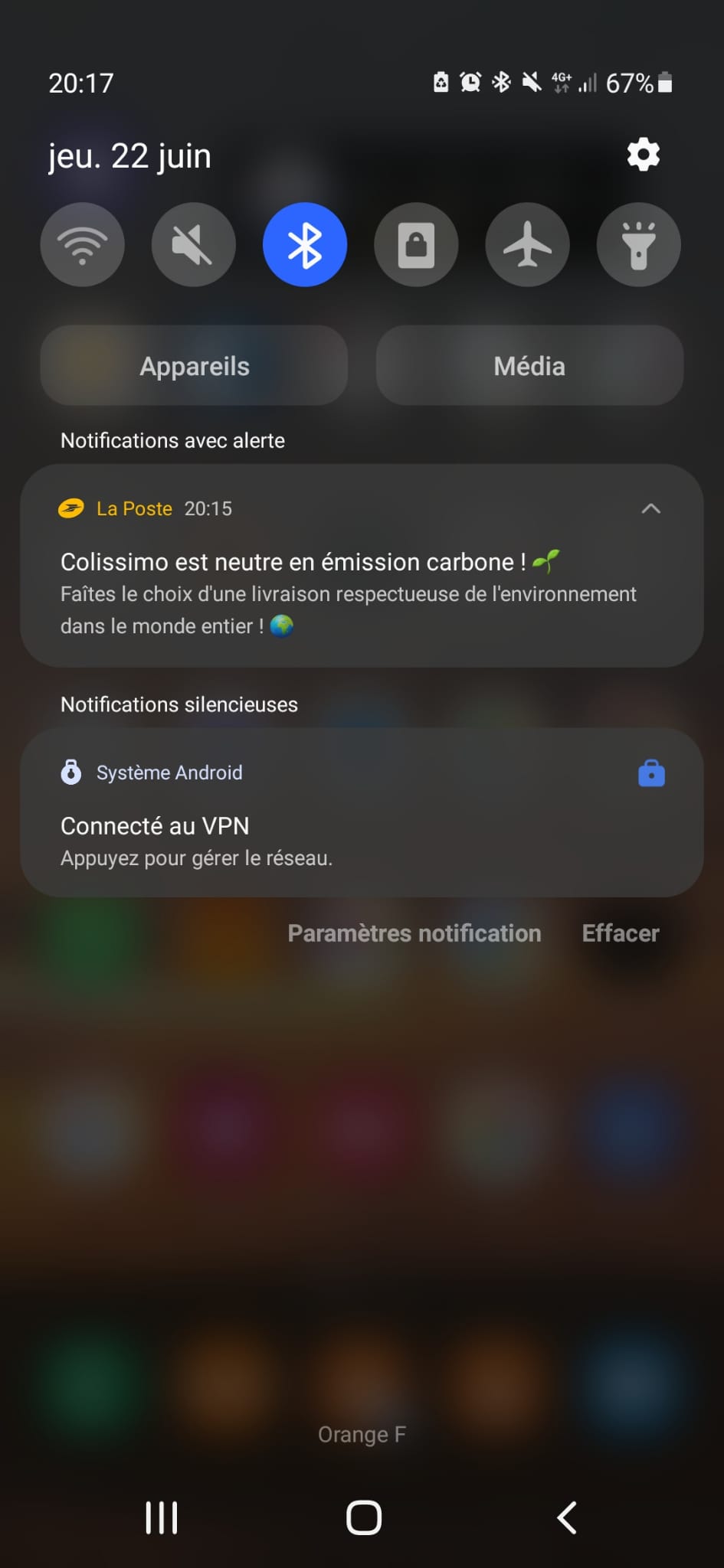
Task: Toggle the screen rotation lock
Action: (x=416, y=245)
